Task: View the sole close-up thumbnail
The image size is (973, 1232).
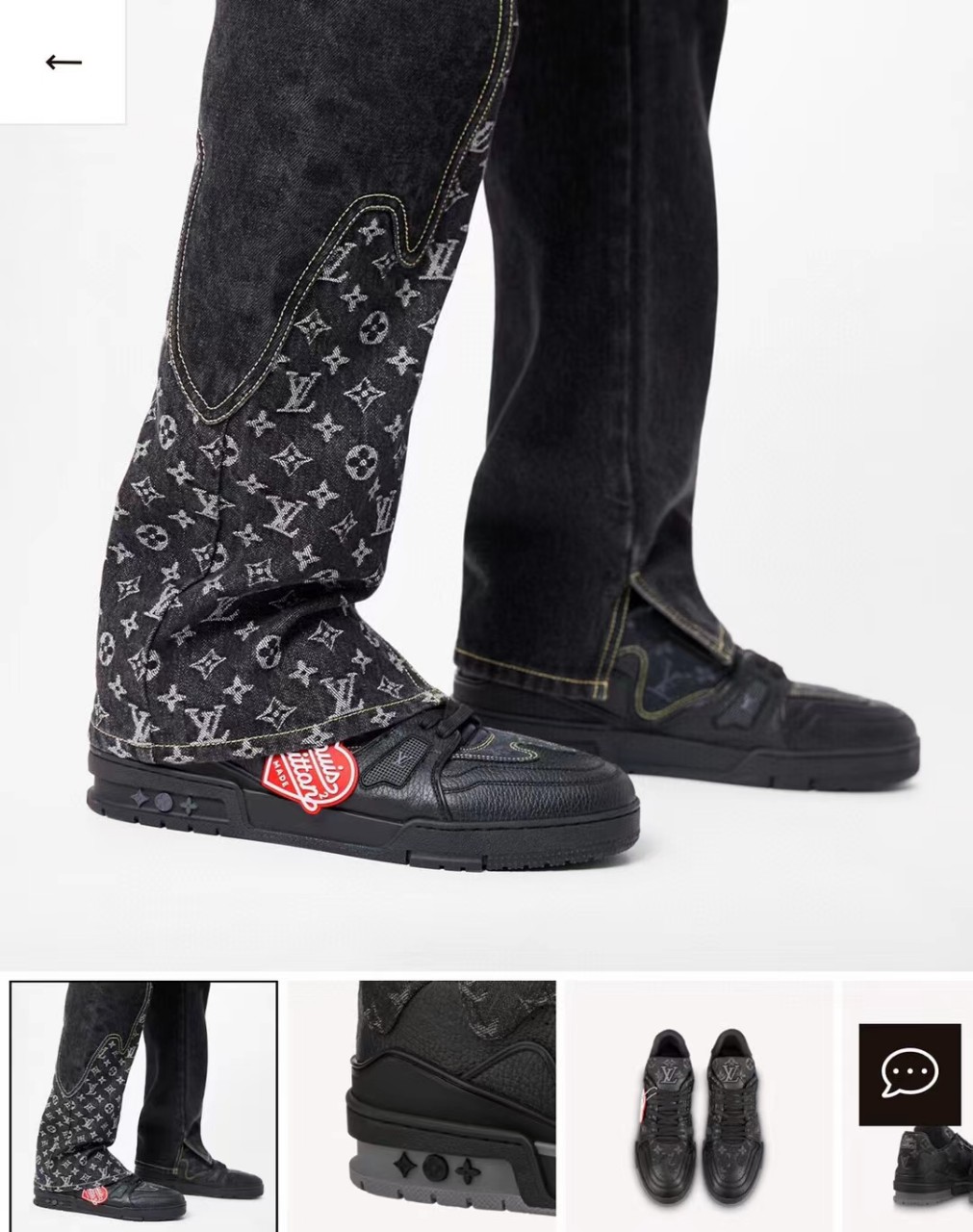Action: (422, 1101)
